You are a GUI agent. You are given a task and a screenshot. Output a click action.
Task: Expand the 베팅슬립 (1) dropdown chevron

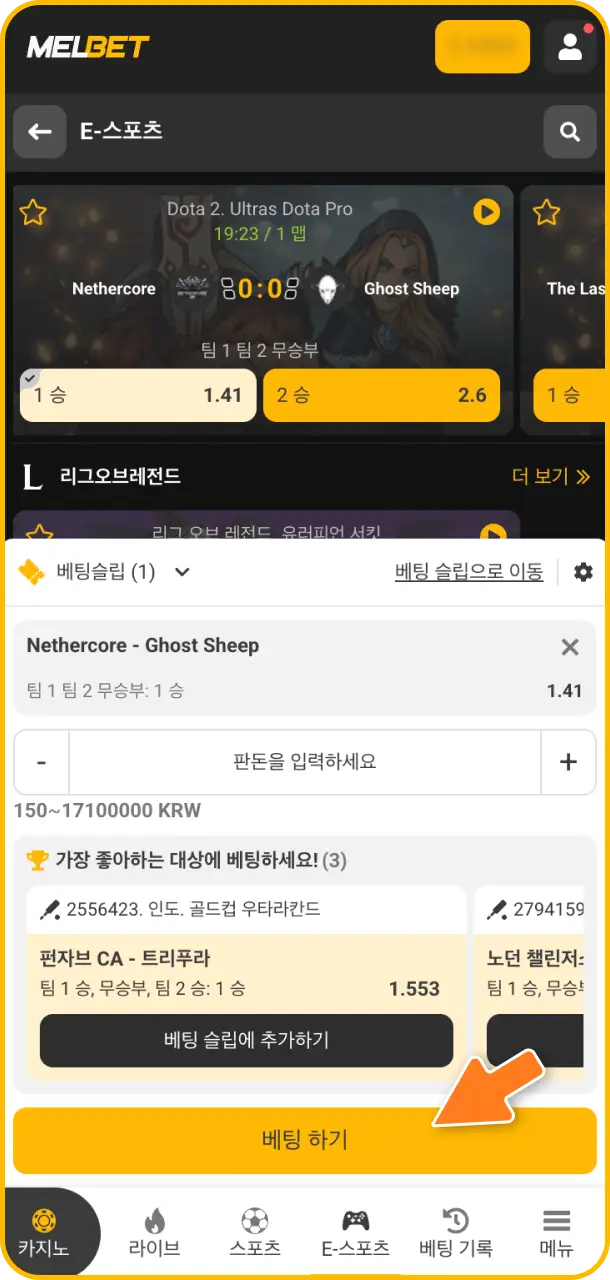[x=182, y=572]
